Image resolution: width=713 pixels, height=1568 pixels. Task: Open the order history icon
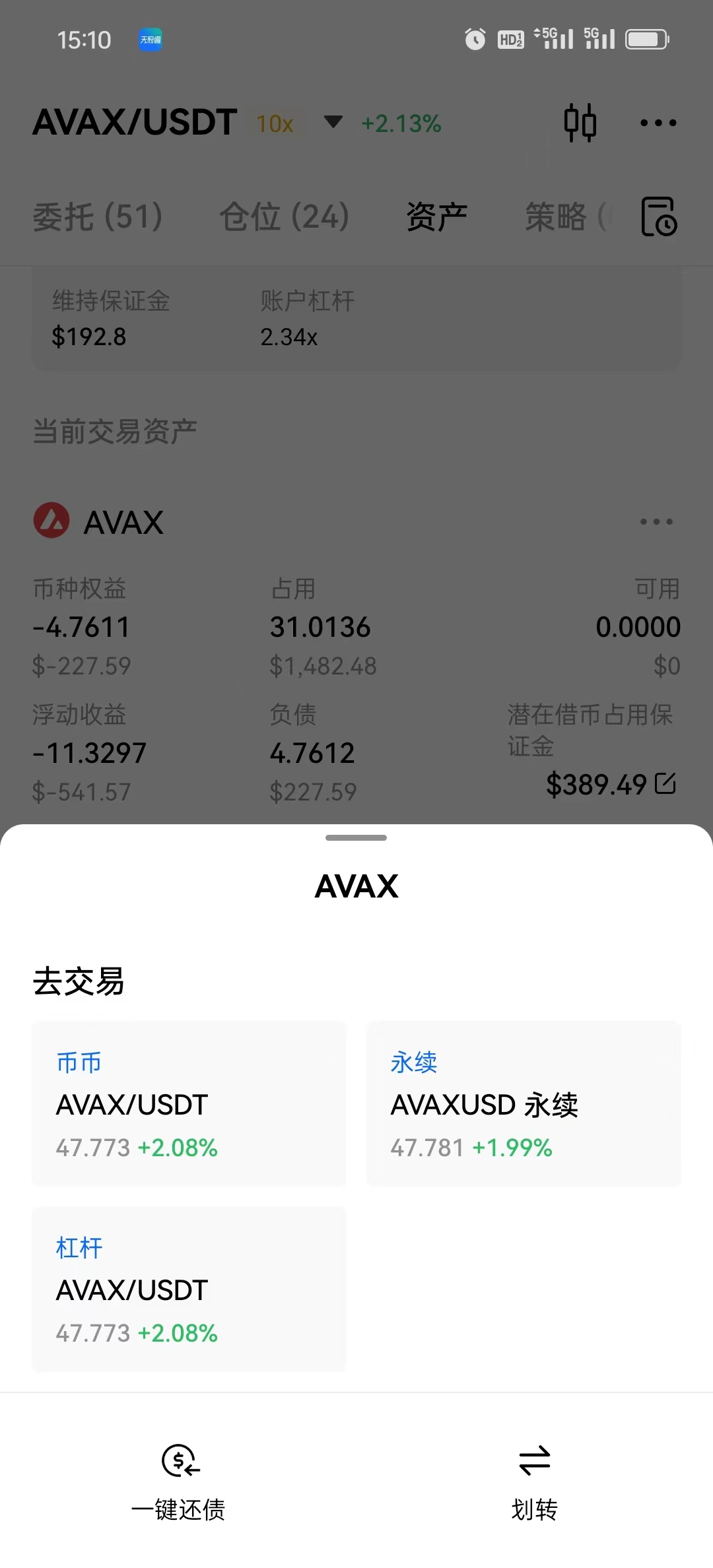pos(659,216)
